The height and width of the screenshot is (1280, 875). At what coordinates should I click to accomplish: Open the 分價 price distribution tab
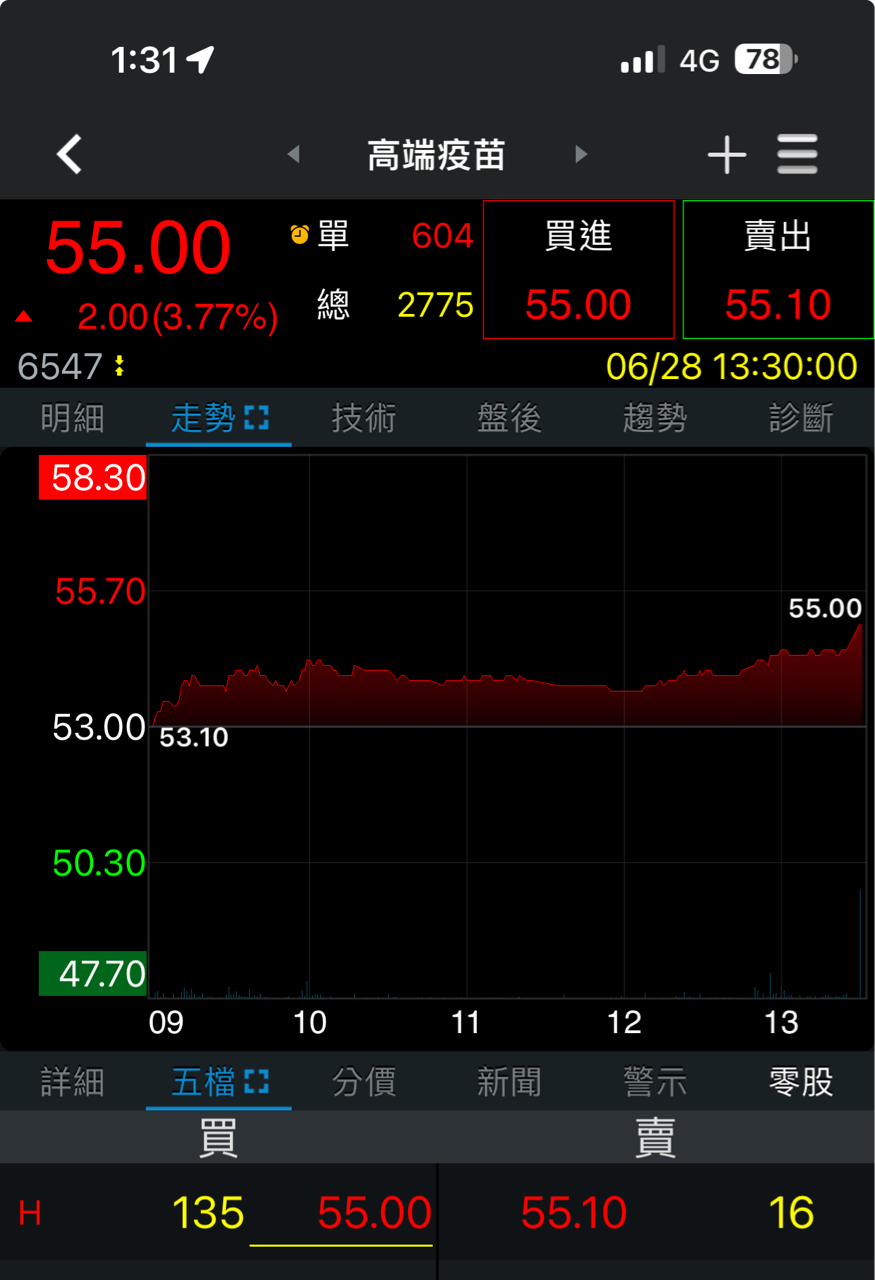364,1082
